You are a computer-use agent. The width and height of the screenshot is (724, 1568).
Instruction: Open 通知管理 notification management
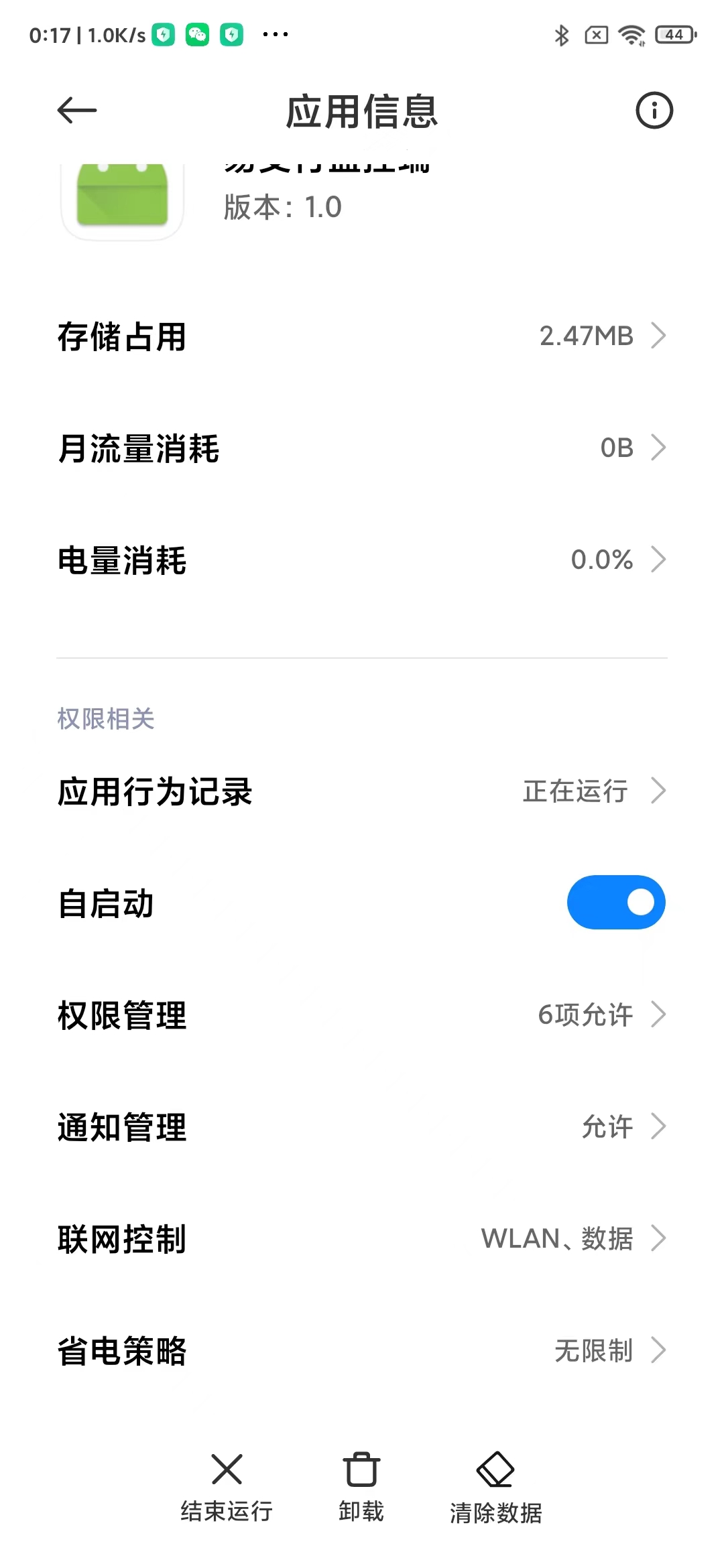(x=362, y=1126)
